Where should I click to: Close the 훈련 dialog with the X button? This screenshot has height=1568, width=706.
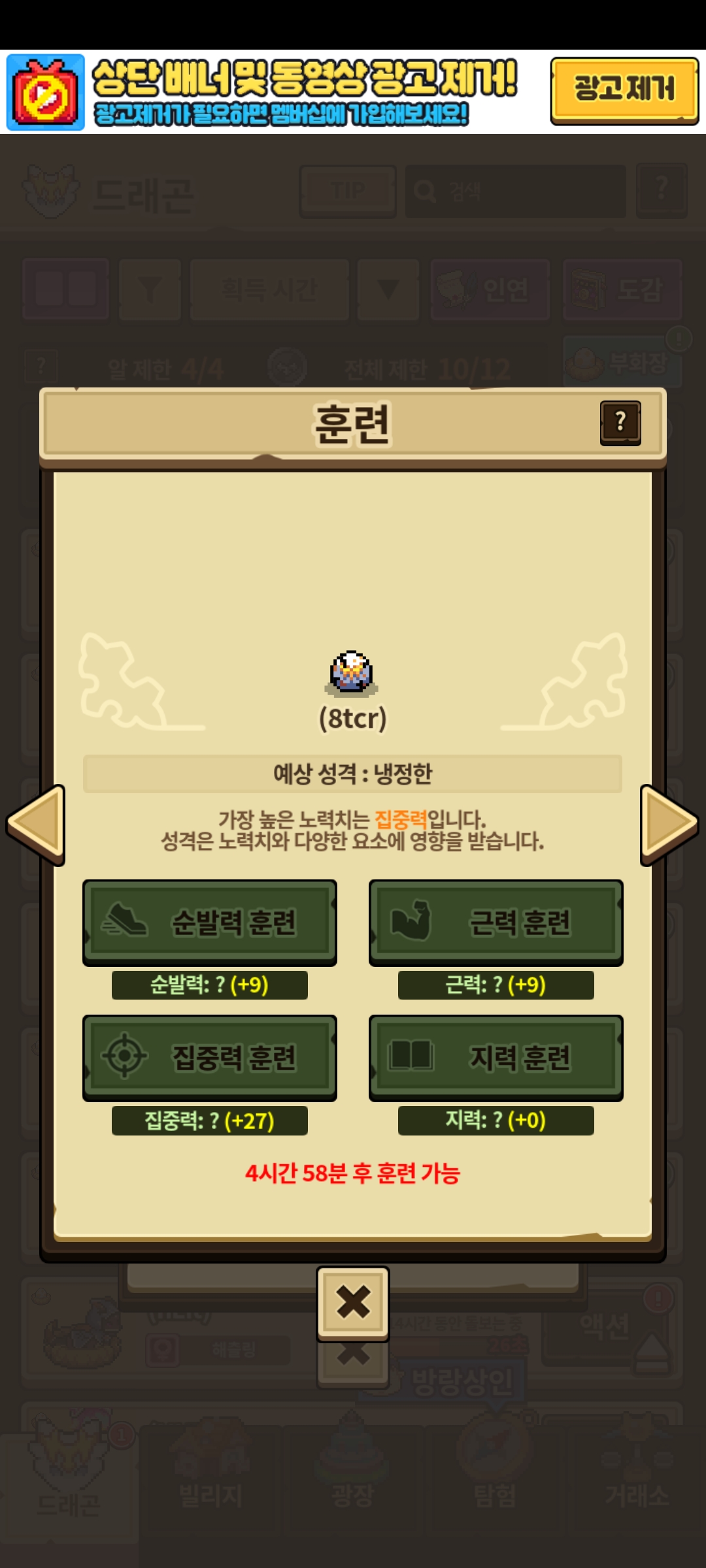353,1303
